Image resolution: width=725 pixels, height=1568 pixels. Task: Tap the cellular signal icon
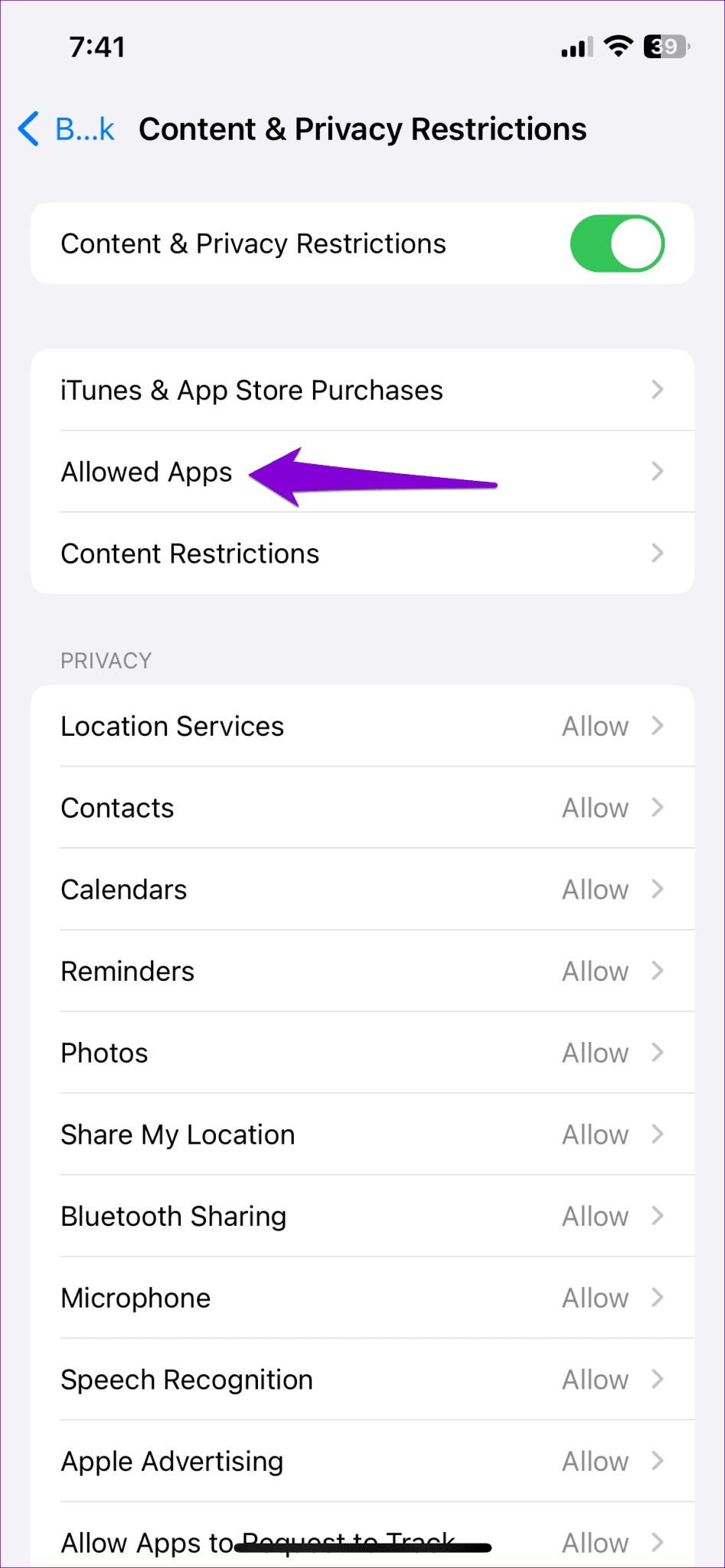[575, 47]
